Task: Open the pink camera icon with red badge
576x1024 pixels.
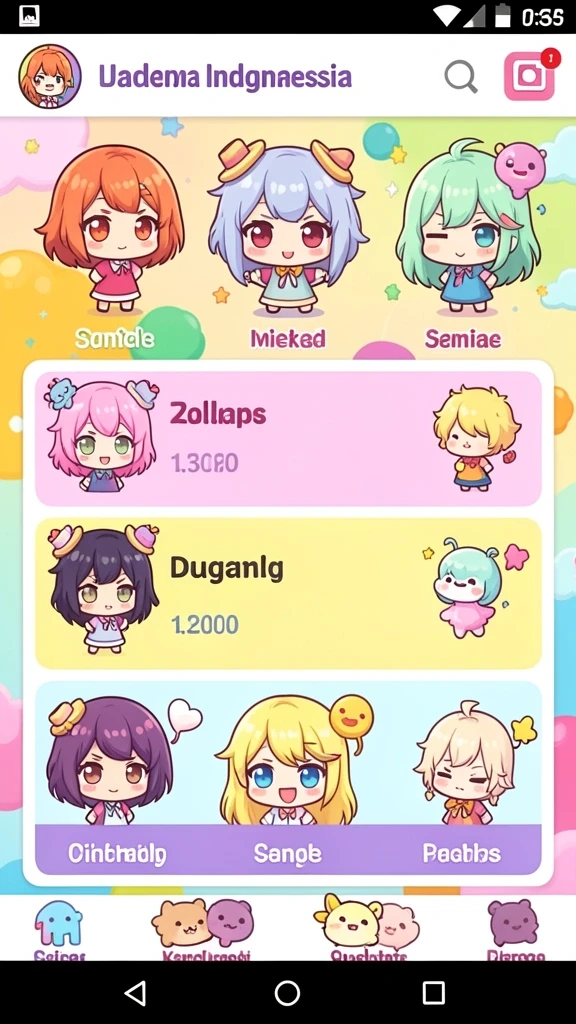Action: coord(530,76)
